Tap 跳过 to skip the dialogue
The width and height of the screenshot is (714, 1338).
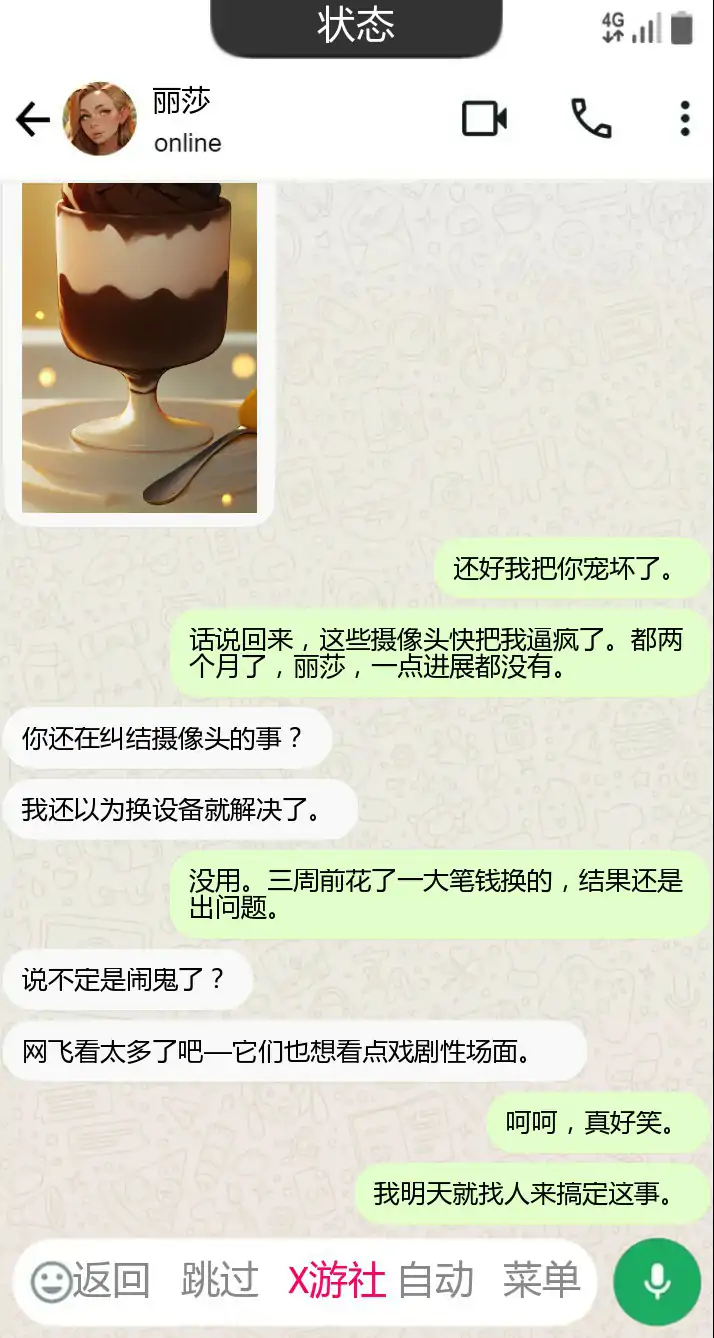click(x=220, y=1281)
